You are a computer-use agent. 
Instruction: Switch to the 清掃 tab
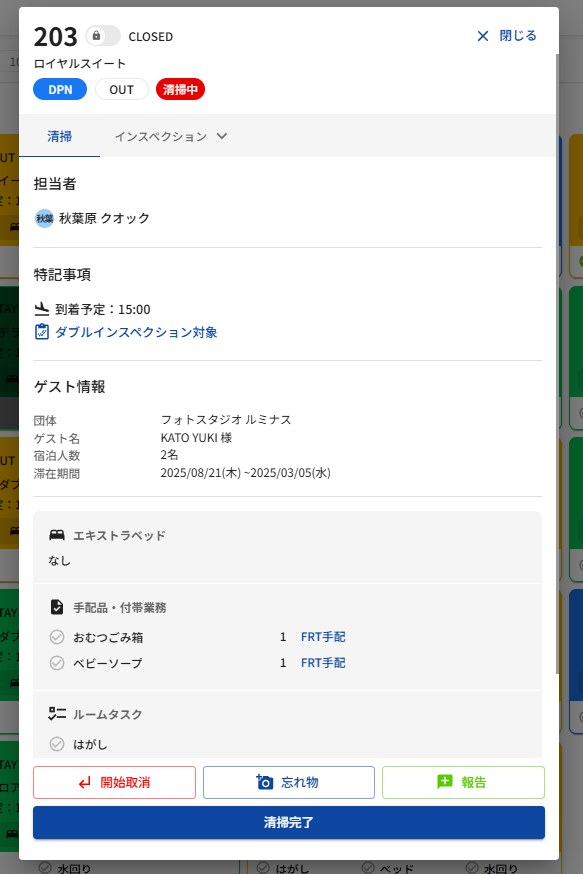coord(60,137)
